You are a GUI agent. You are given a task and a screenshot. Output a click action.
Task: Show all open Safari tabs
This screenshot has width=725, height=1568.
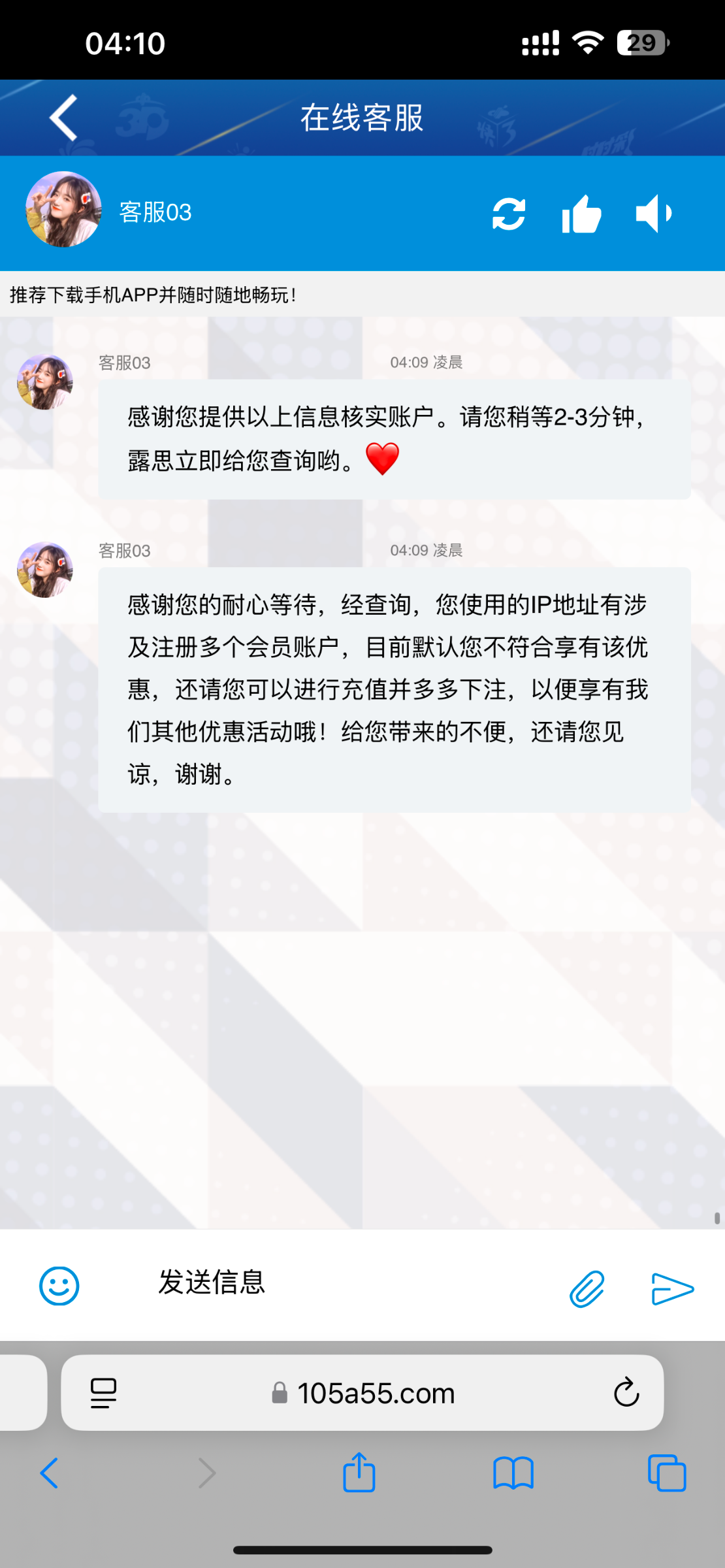pyautogui.click(x=667, y=1473)
